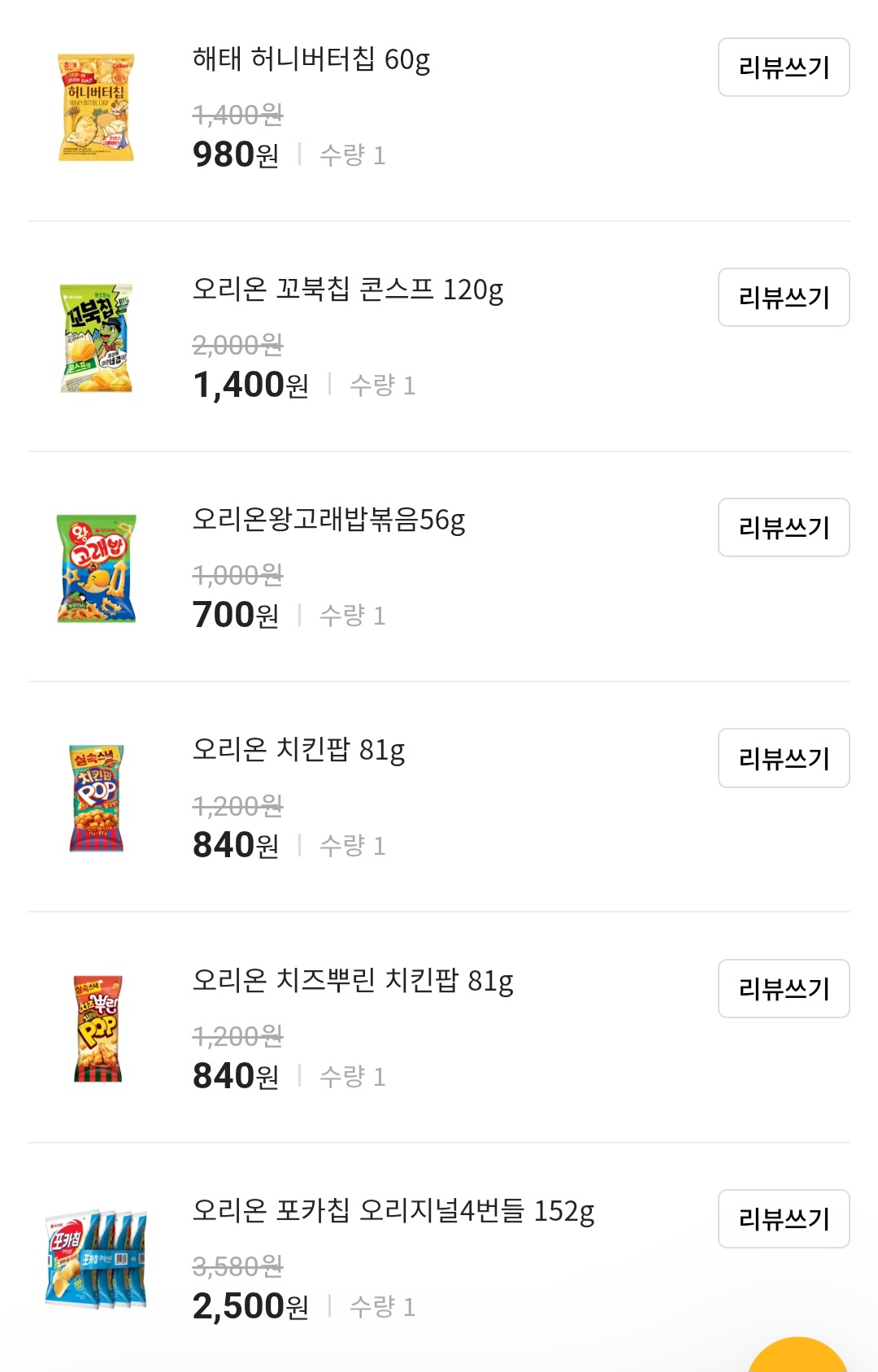Write a review for 오리온 치킨팝 81g
The image size is (878, 1372).
point(783,758)
